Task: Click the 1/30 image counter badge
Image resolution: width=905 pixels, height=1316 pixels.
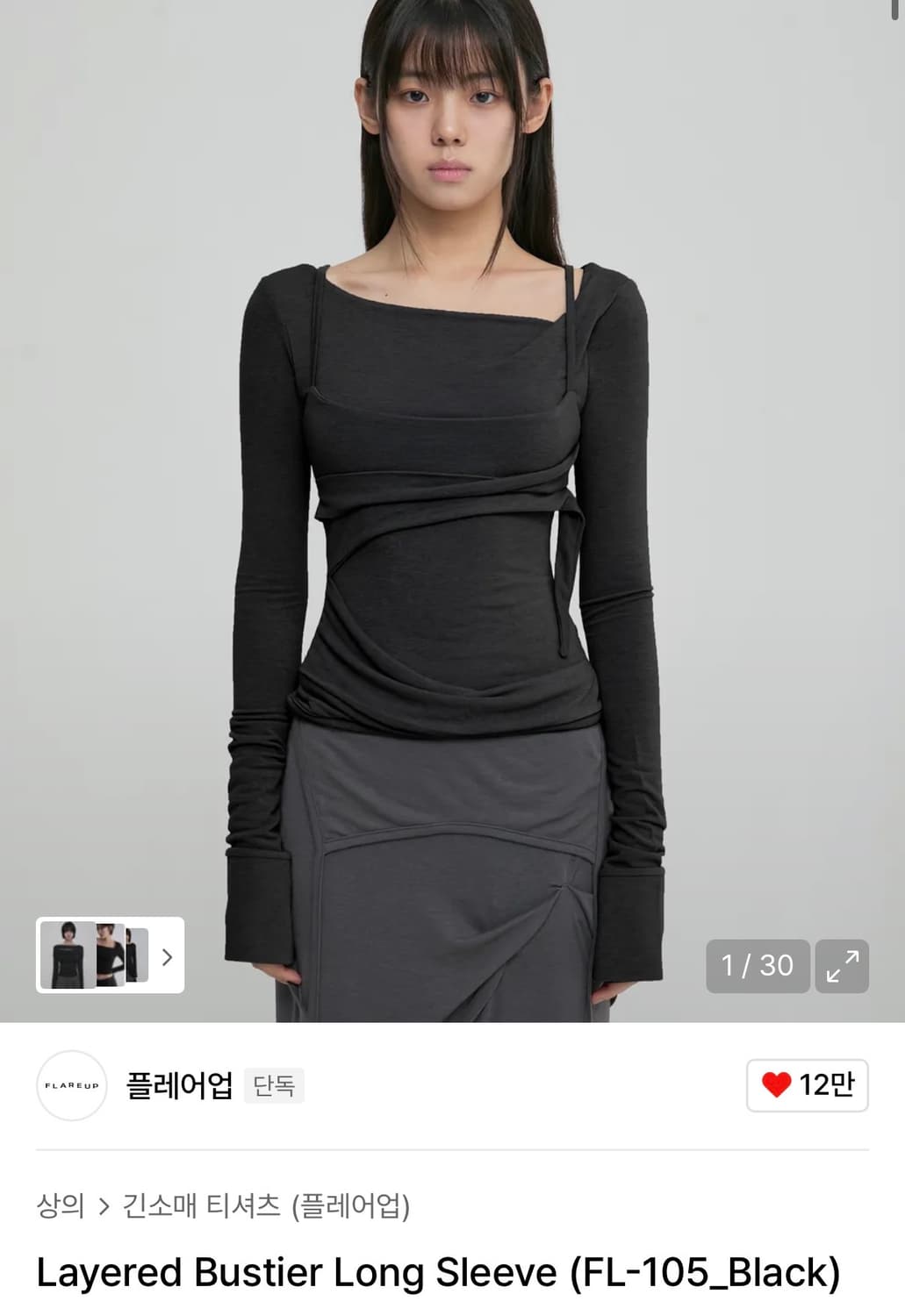Action: tap(757, 966)
